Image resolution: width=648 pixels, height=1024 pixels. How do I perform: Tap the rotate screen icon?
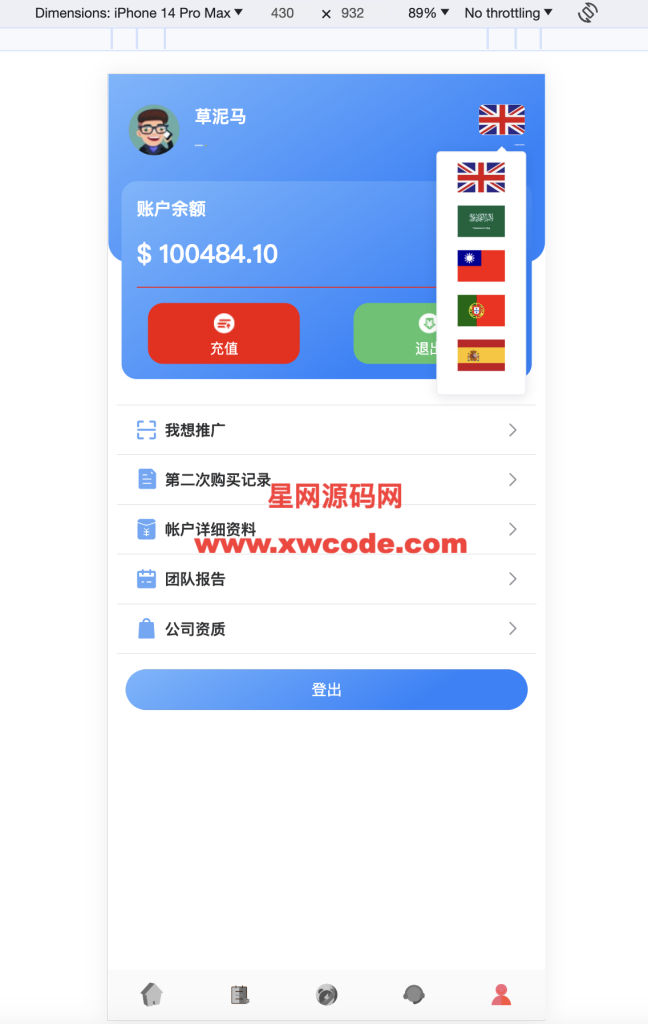click(588, 13)
